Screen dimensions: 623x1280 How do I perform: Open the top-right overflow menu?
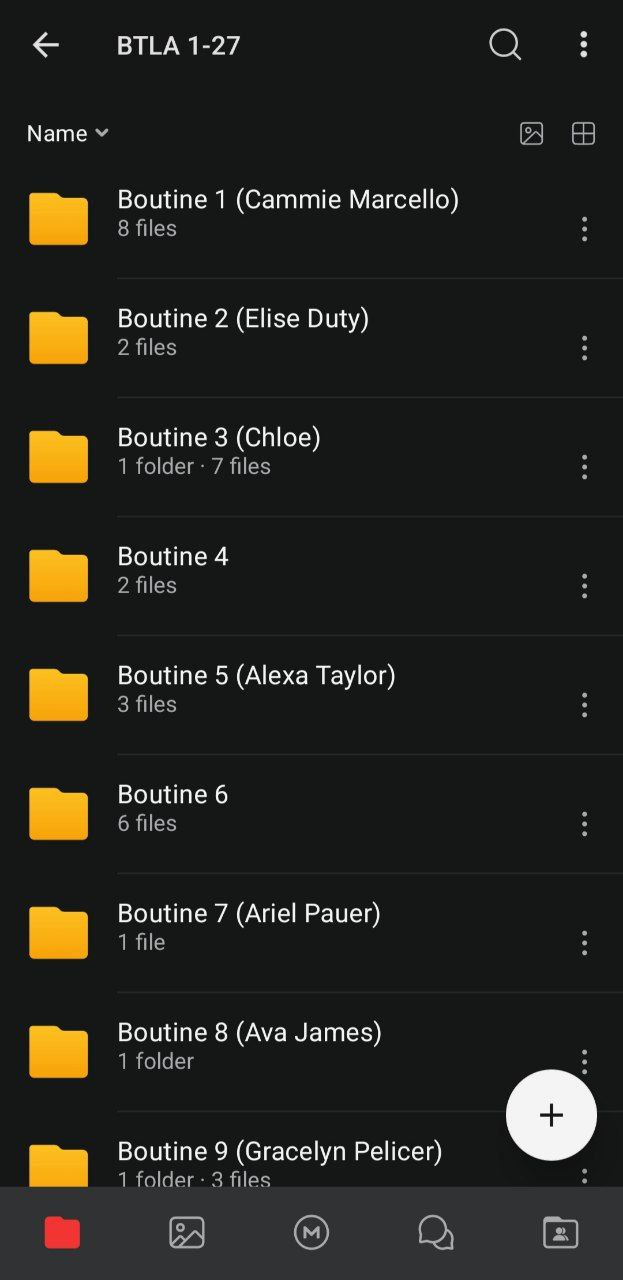pyautogui.click(x=584, y=45)
